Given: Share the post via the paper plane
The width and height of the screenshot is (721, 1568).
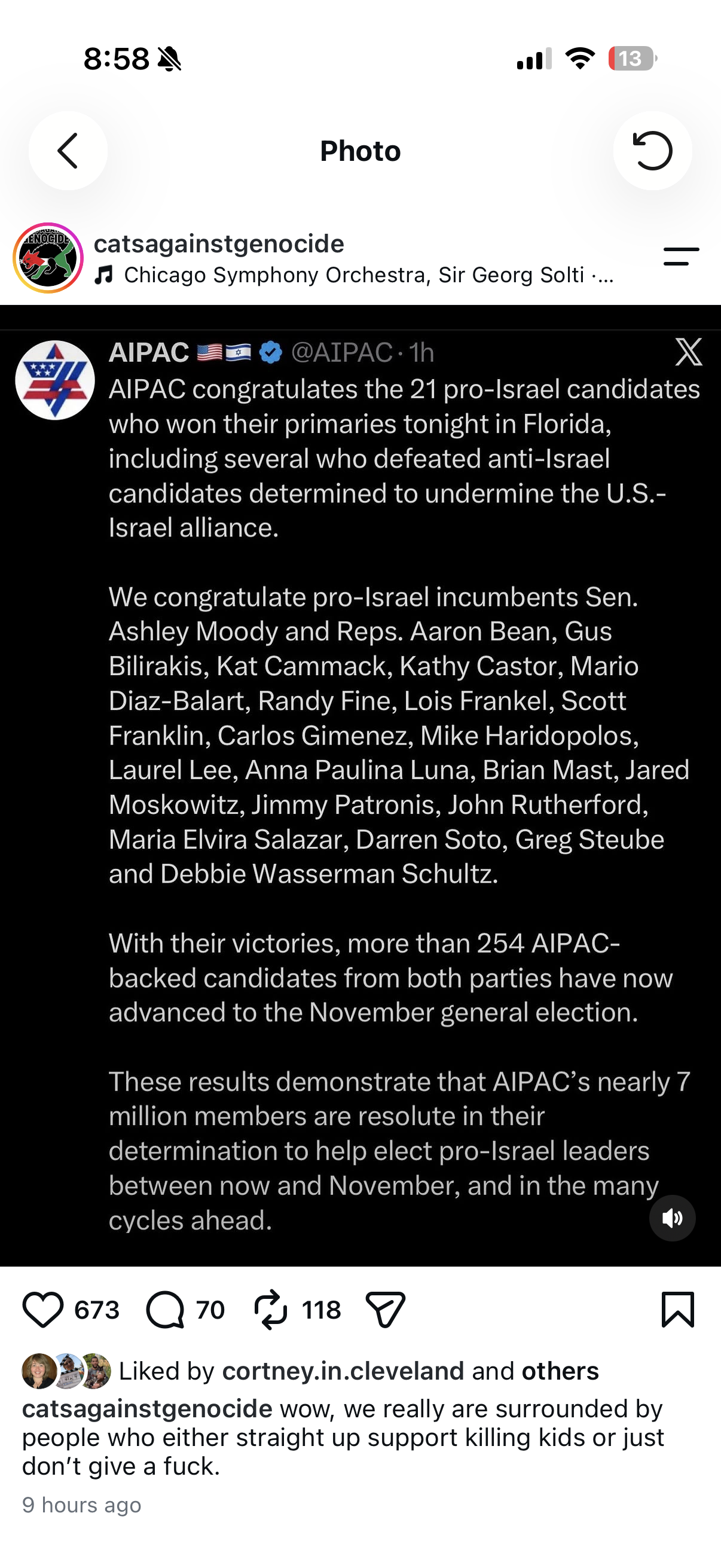Looking at the screenshot, I should (x=385, y=1308).
